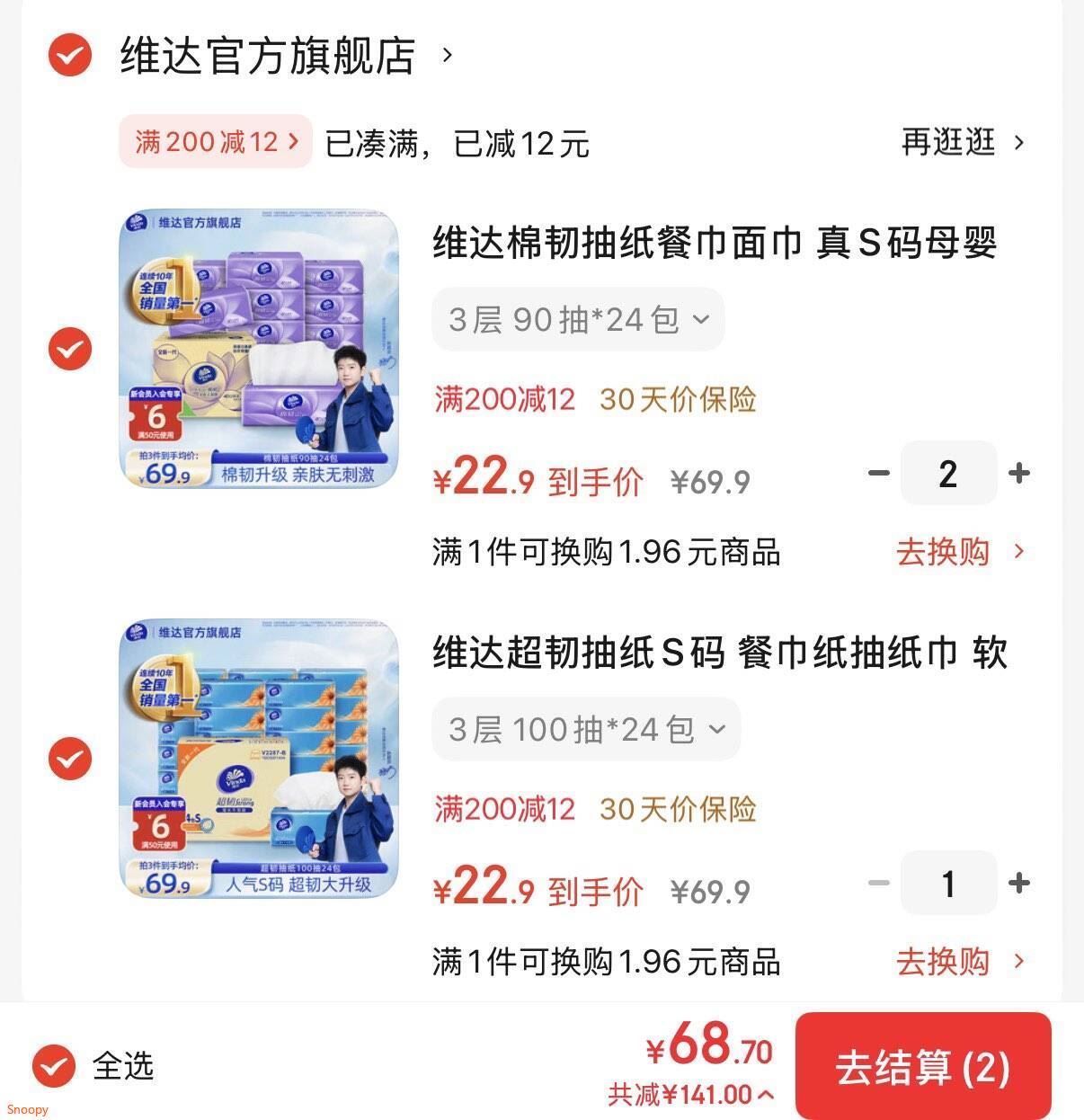Uncheck the 维达官方旗舰店 store checkbox
Screen dimensions: 1084x1120
click(69, 56)
